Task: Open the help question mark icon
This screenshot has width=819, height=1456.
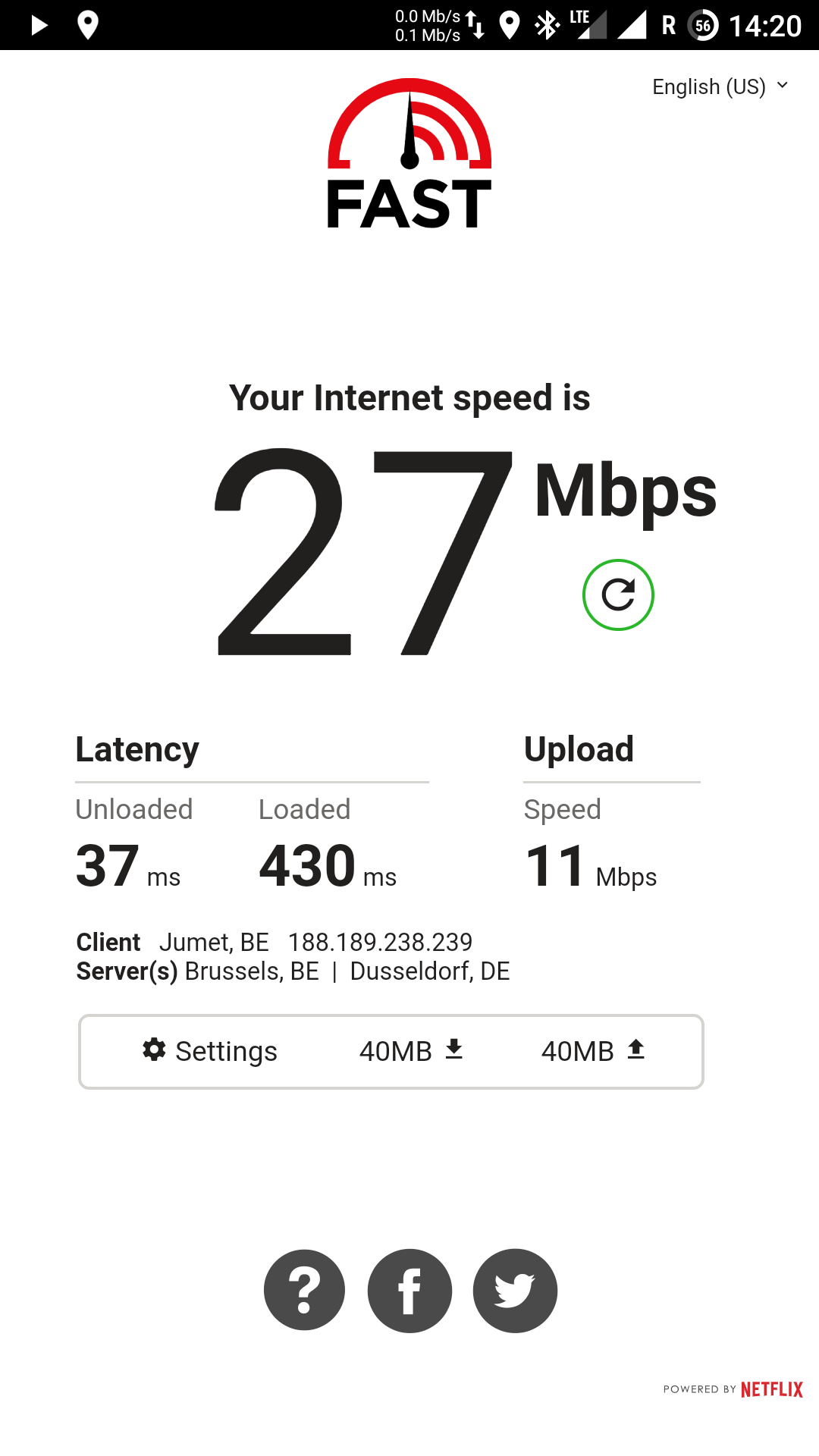Action: tap(304, 1290)
